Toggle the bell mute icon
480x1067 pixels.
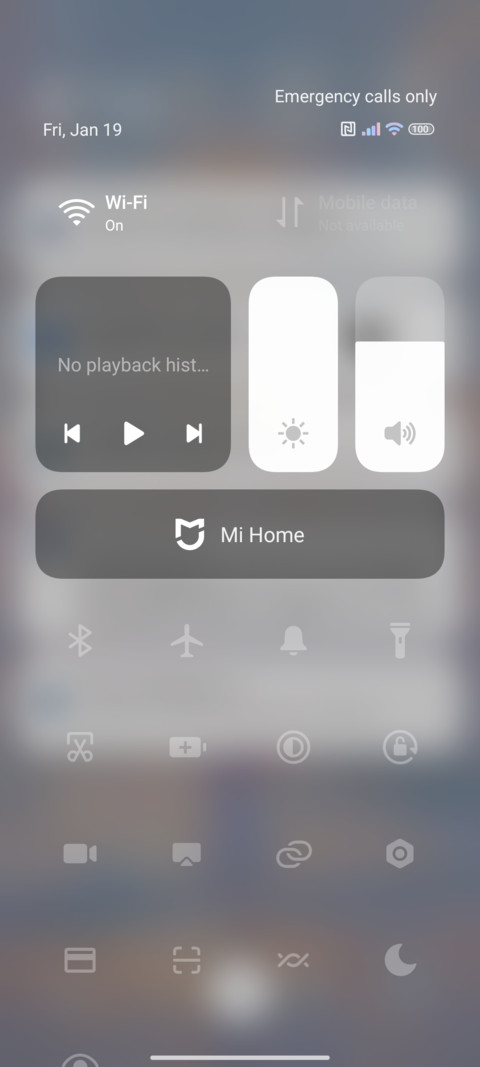(293, 640)
